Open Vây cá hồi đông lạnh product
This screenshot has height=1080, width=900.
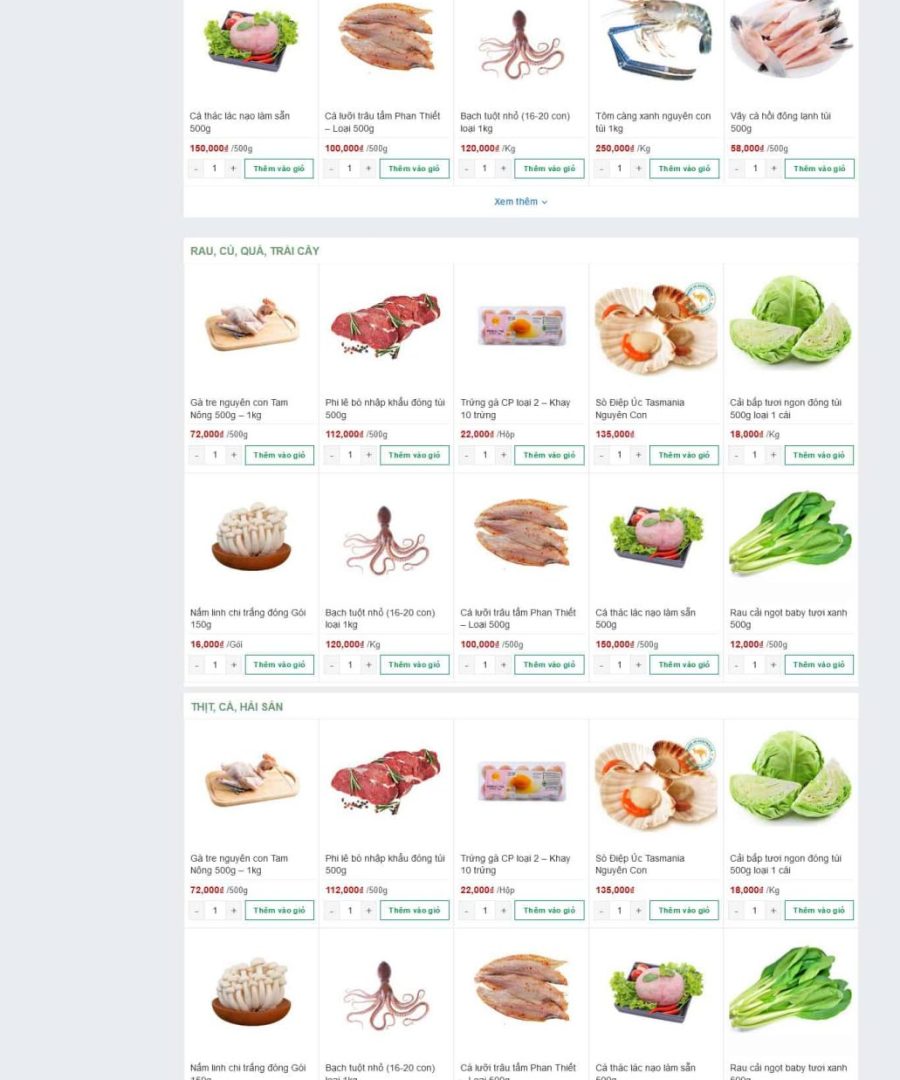tap(780, 122)
